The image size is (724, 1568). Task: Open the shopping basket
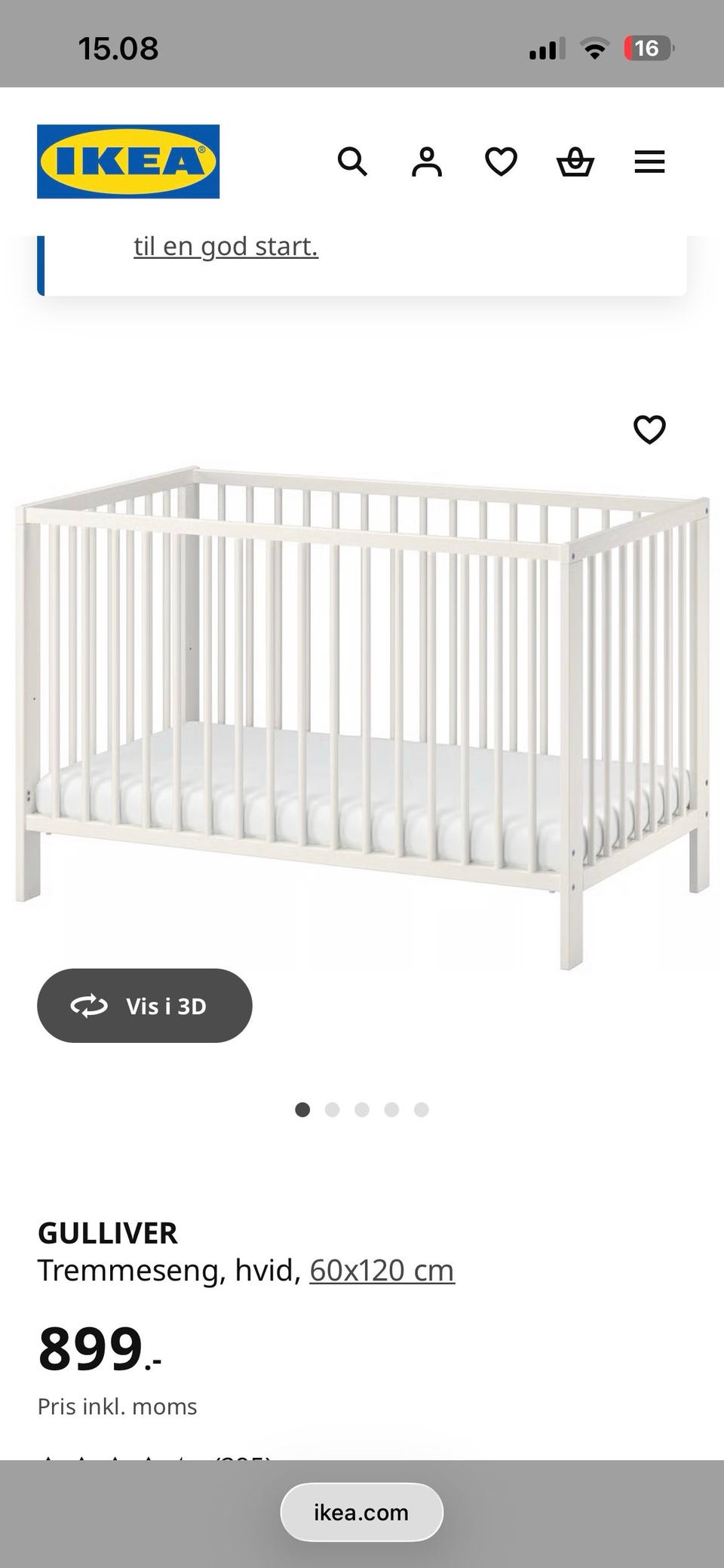pos(575,161)
